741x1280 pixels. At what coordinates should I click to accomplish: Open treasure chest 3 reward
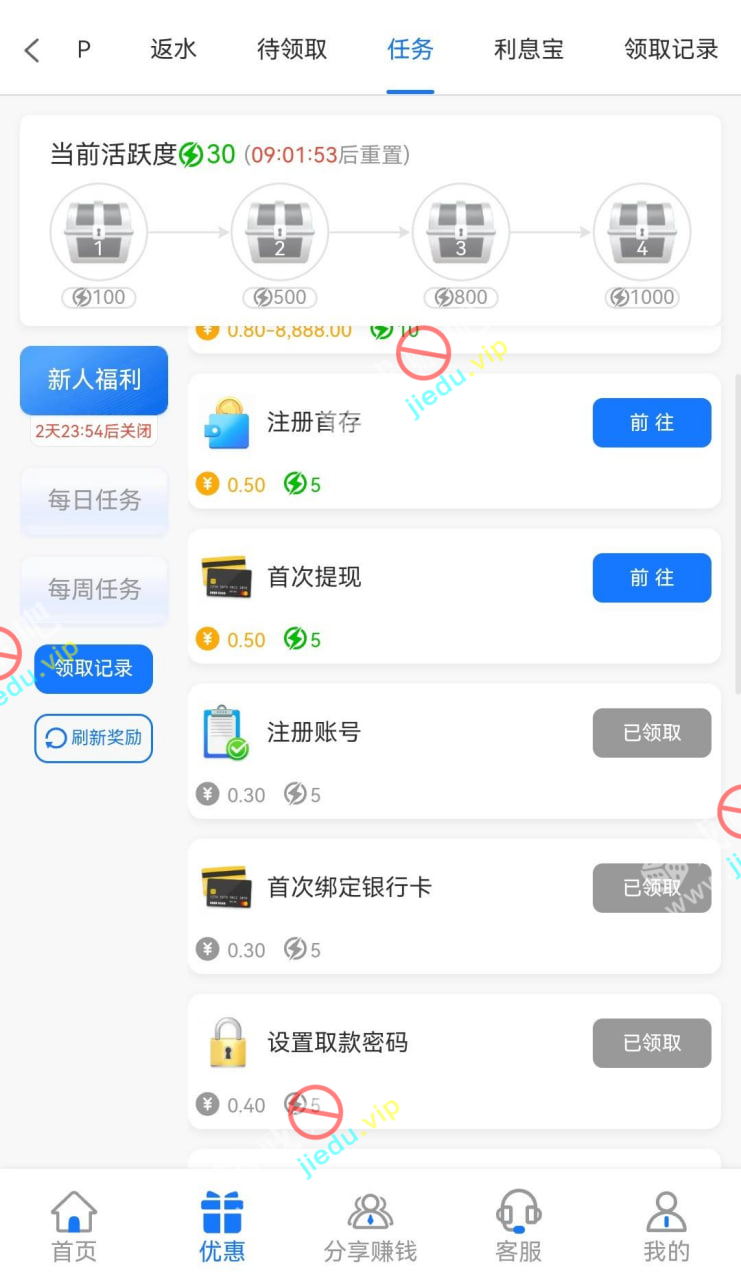tap(461, 232)
